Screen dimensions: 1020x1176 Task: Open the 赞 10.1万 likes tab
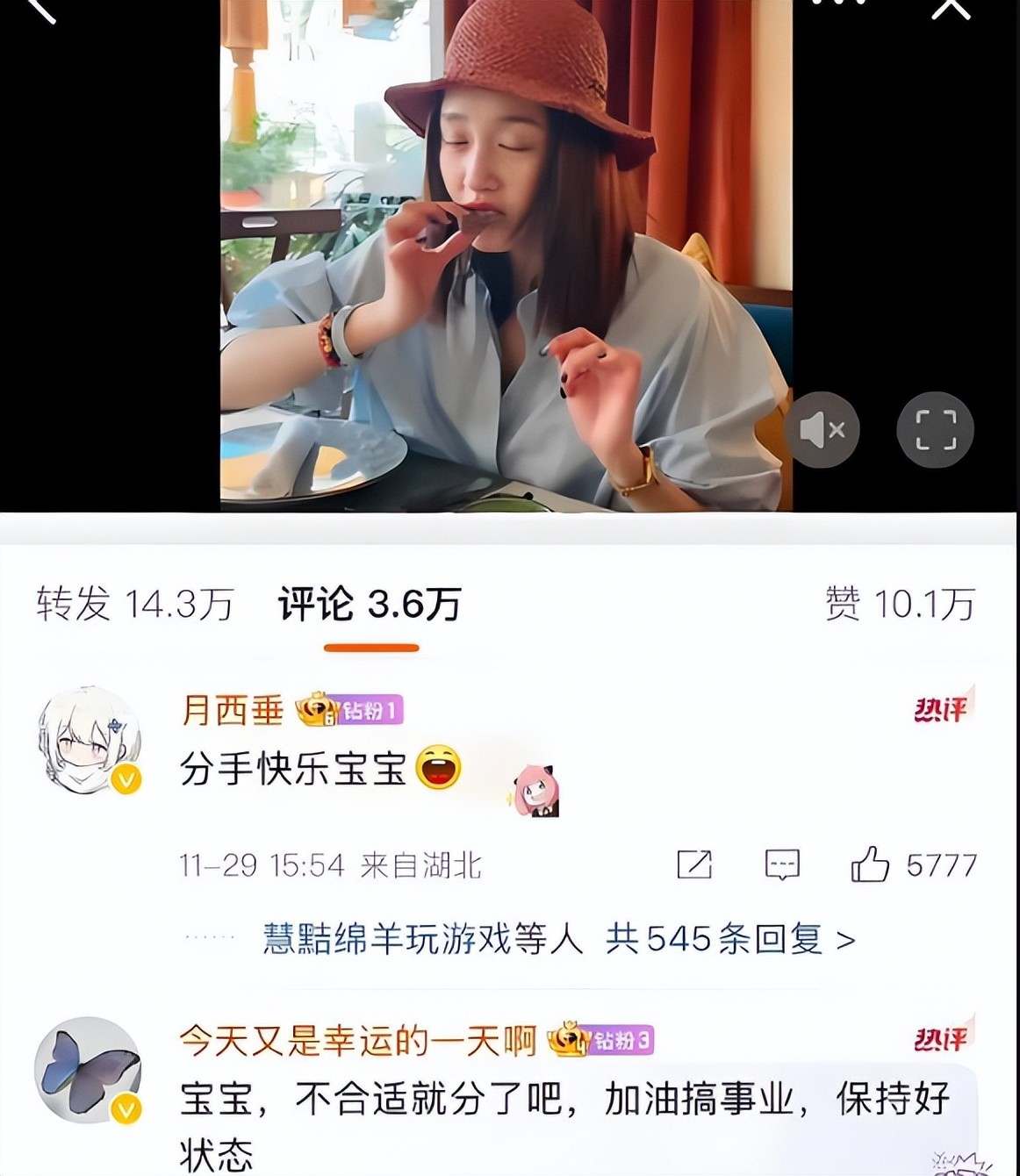point(900,605)
